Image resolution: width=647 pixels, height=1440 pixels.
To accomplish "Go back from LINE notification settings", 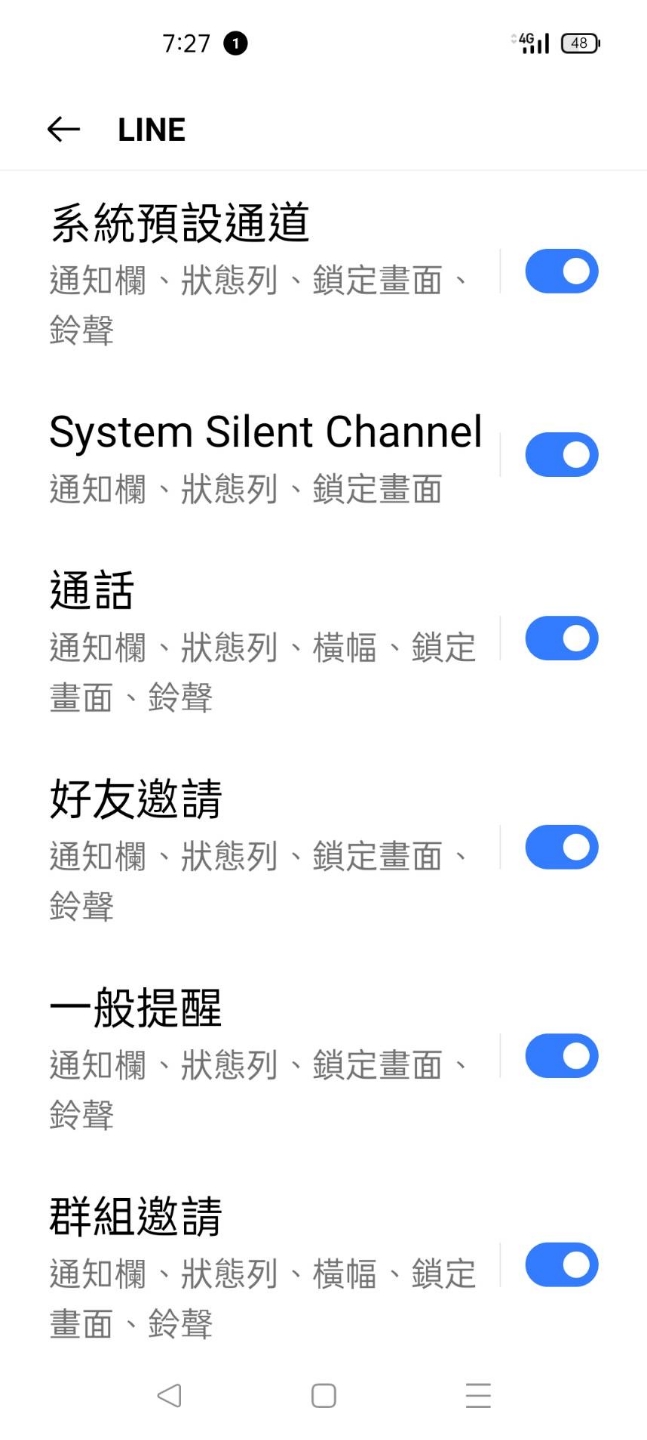I will [x=63, y=130].
